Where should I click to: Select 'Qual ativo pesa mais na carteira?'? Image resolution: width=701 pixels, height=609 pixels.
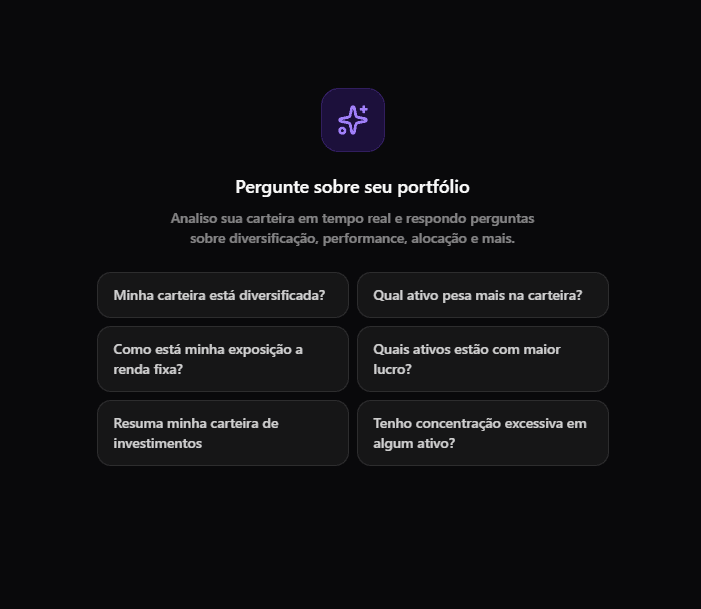(x=482, y=295)
